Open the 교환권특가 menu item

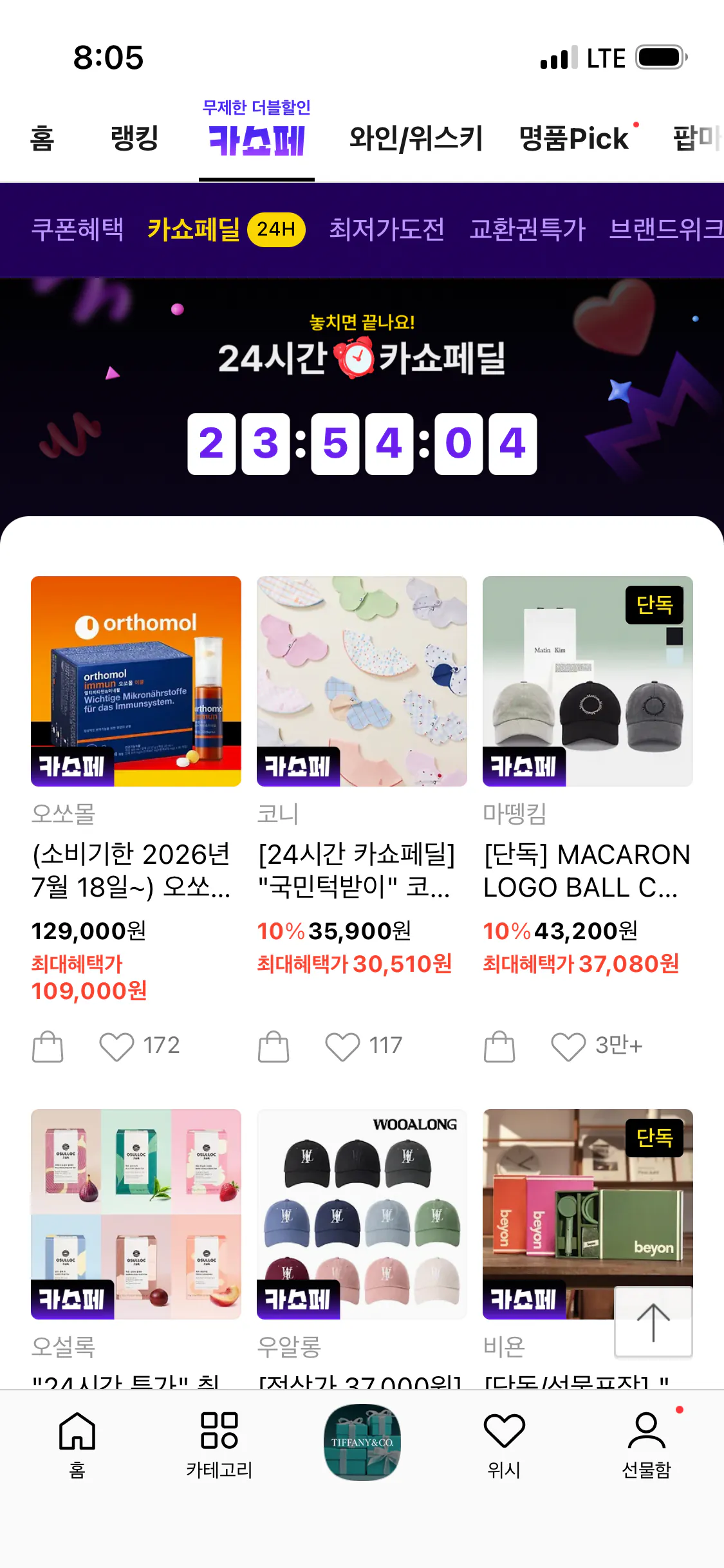[x=528, y=230]
